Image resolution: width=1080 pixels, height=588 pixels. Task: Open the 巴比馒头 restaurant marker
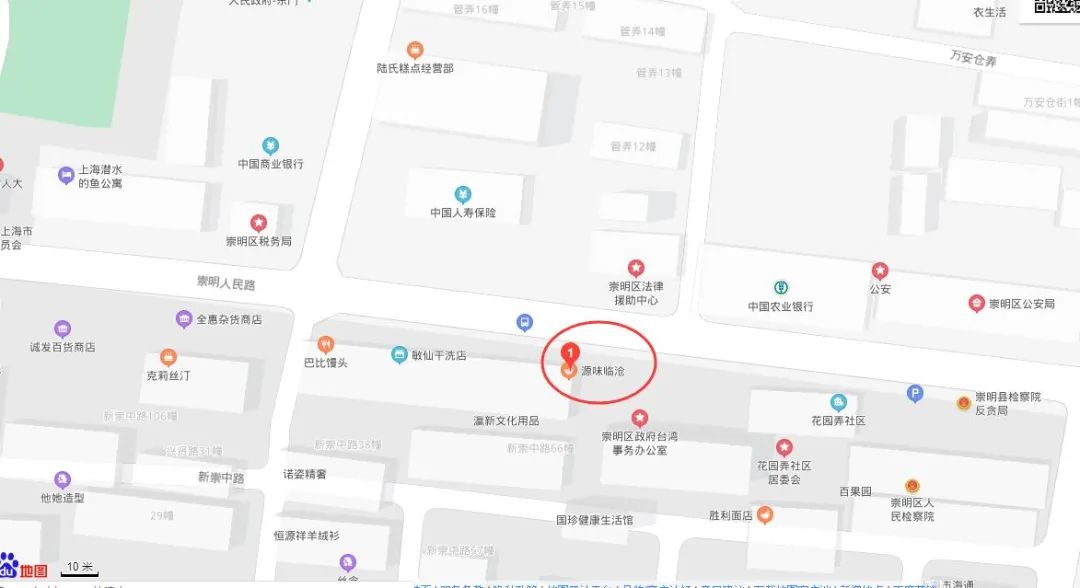[x=326, y=344]
